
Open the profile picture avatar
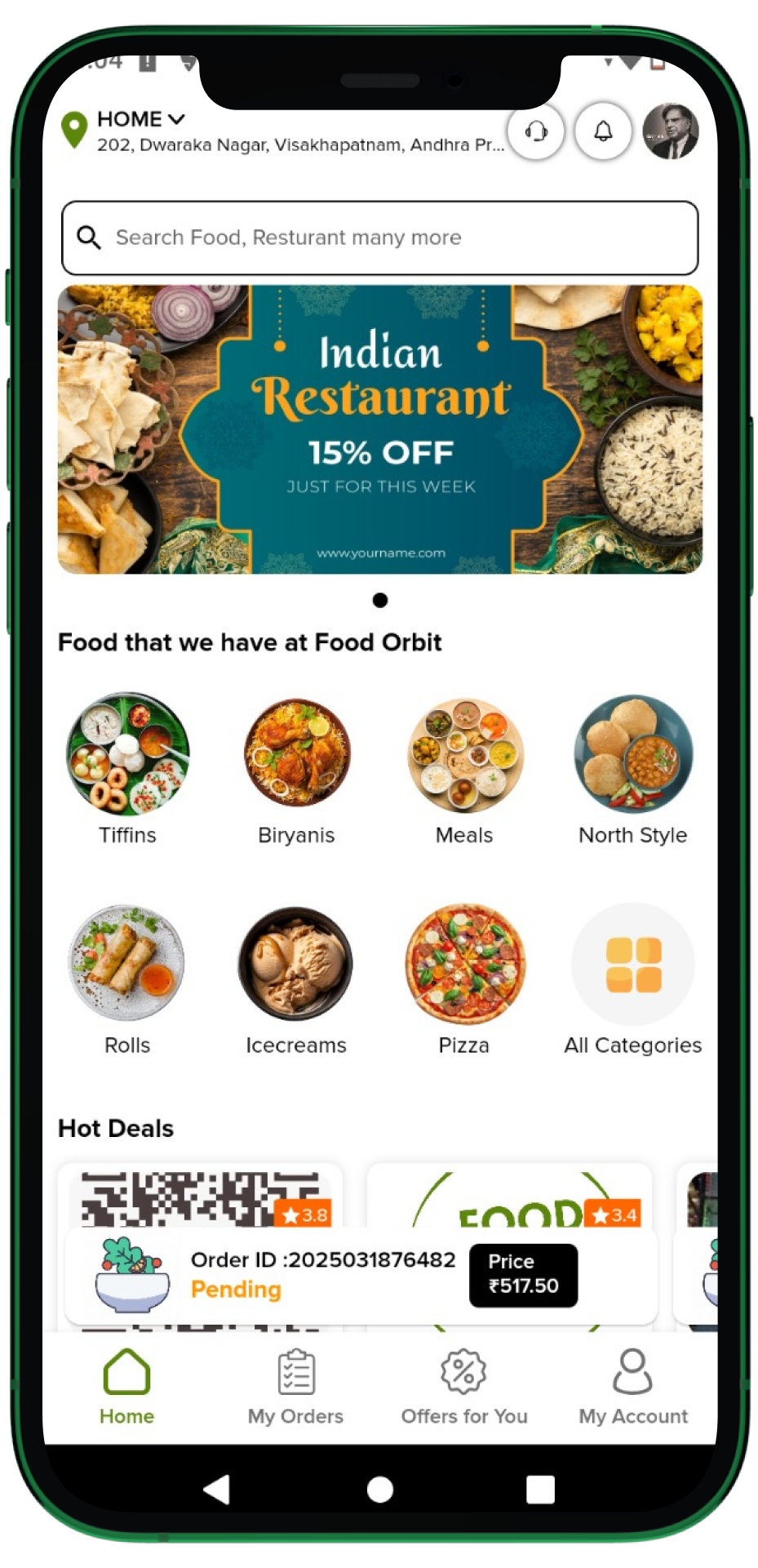coord(670,131)
